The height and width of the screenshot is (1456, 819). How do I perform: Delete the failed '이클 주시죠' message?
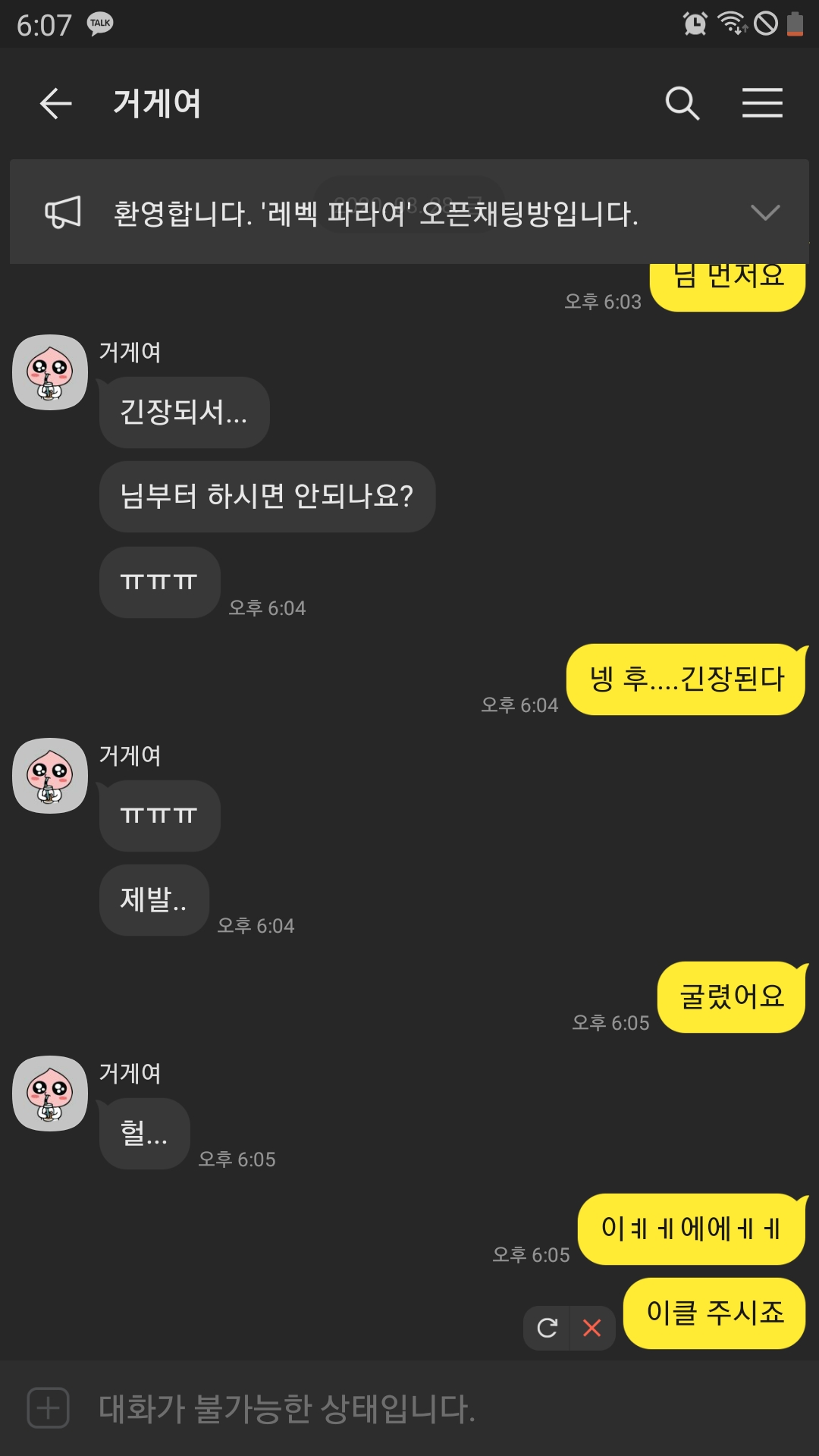[592, 1328]
